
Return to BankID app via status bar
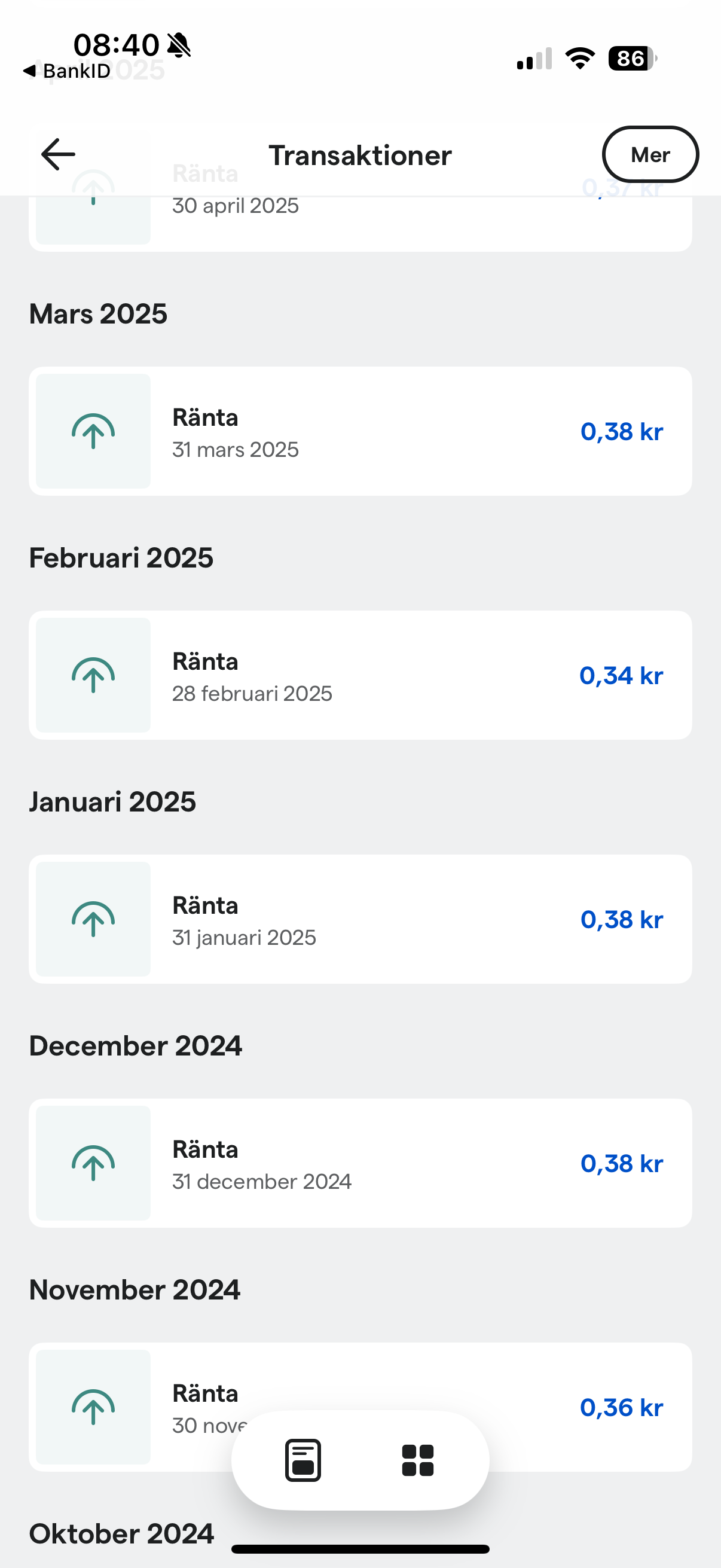click(67, 71)
